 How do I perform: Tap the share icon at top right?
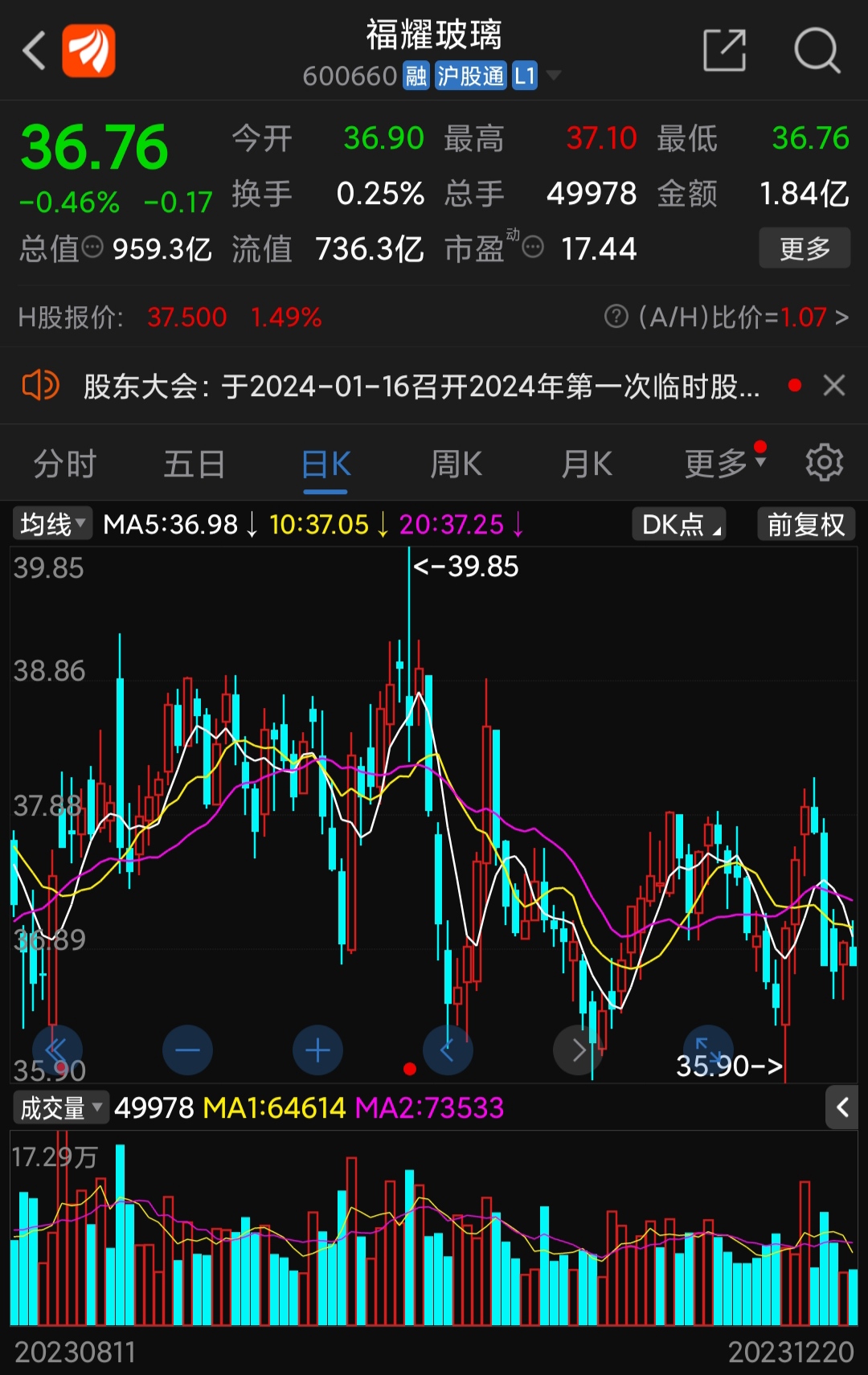coord(723,50)
